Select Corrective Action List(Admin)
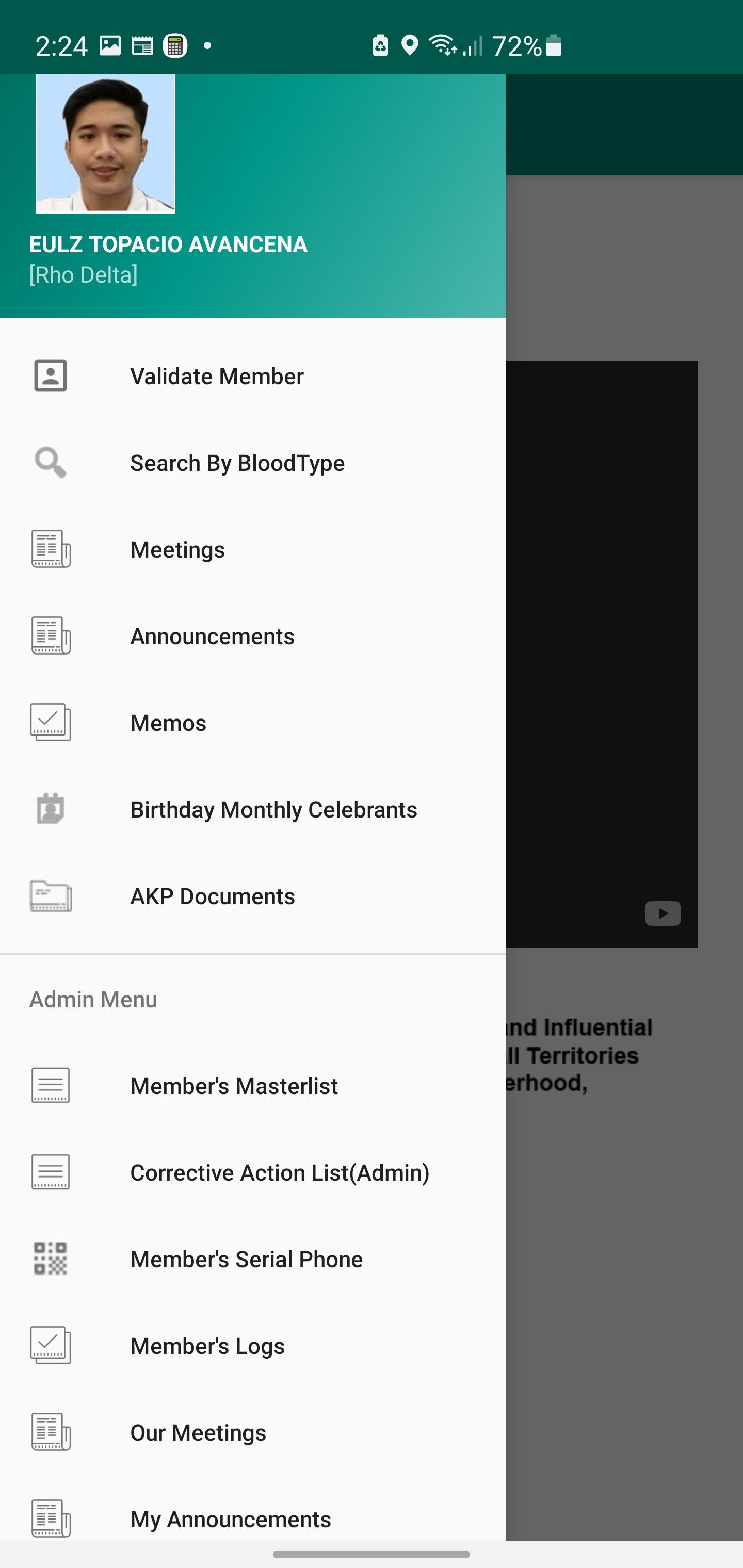 click(x=280, y=1172)
